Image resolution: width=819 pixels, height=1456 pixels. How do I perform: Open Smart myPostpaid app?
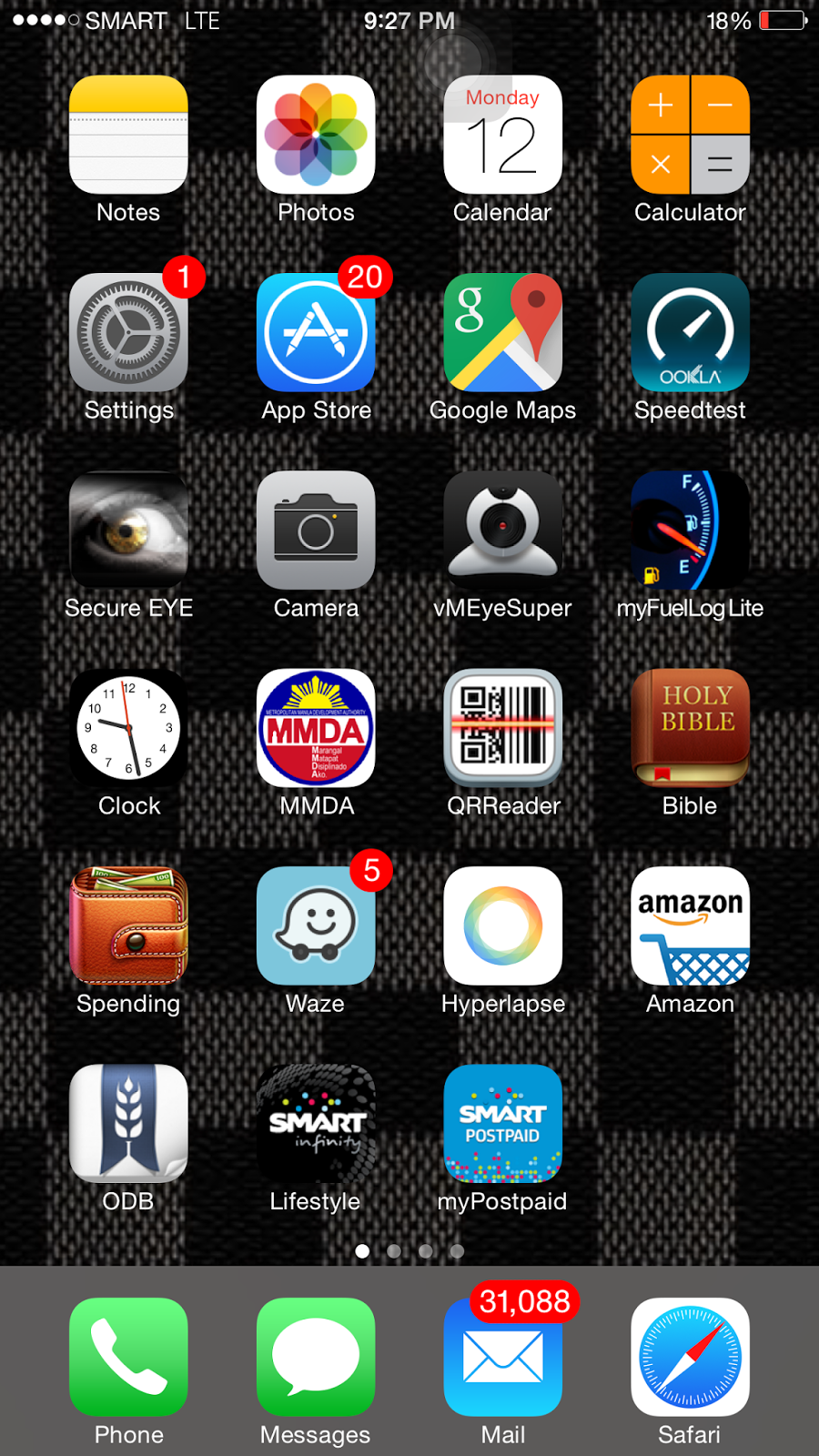pos(503,1124)
